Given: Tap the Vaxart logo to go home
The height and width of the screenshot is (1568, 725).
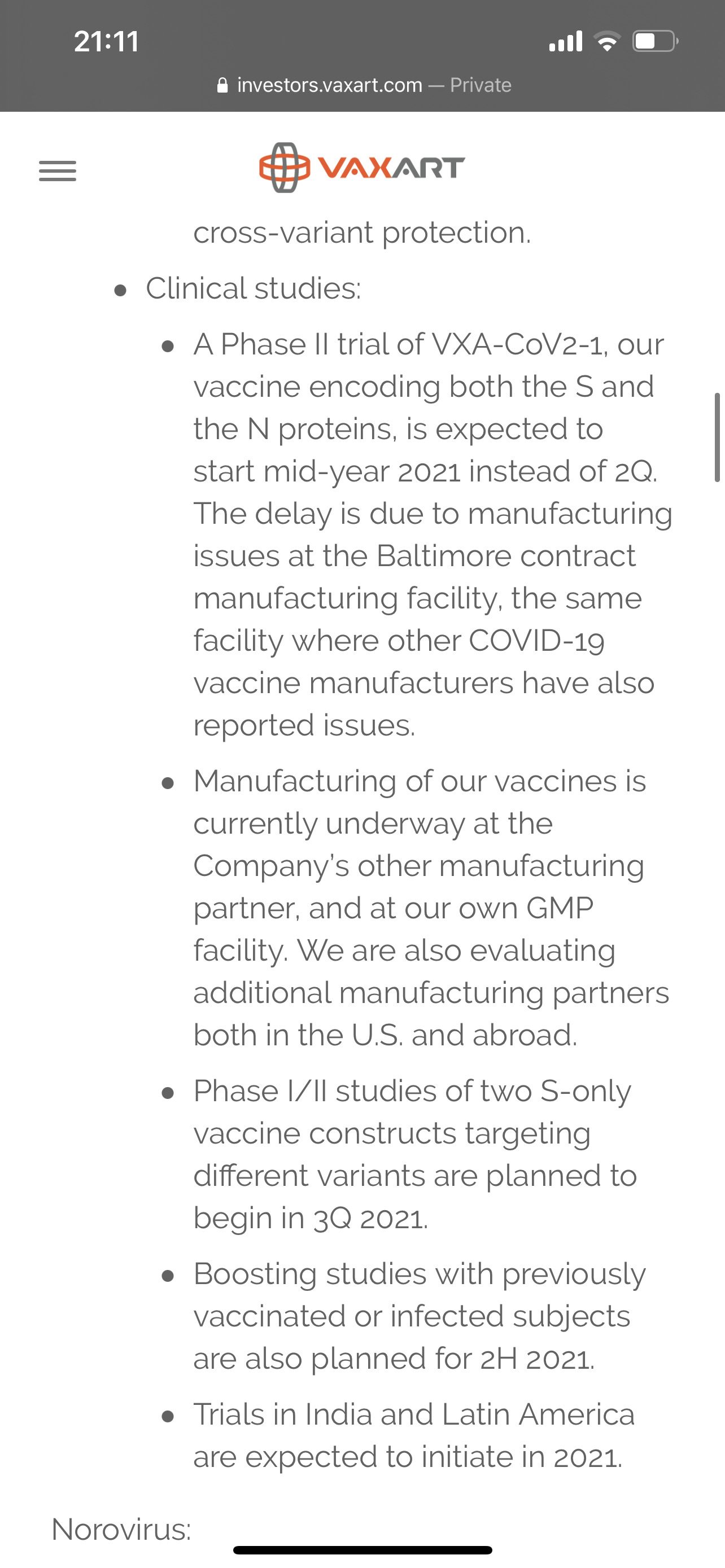Looking at the screenshot, I should pos(361,168).
